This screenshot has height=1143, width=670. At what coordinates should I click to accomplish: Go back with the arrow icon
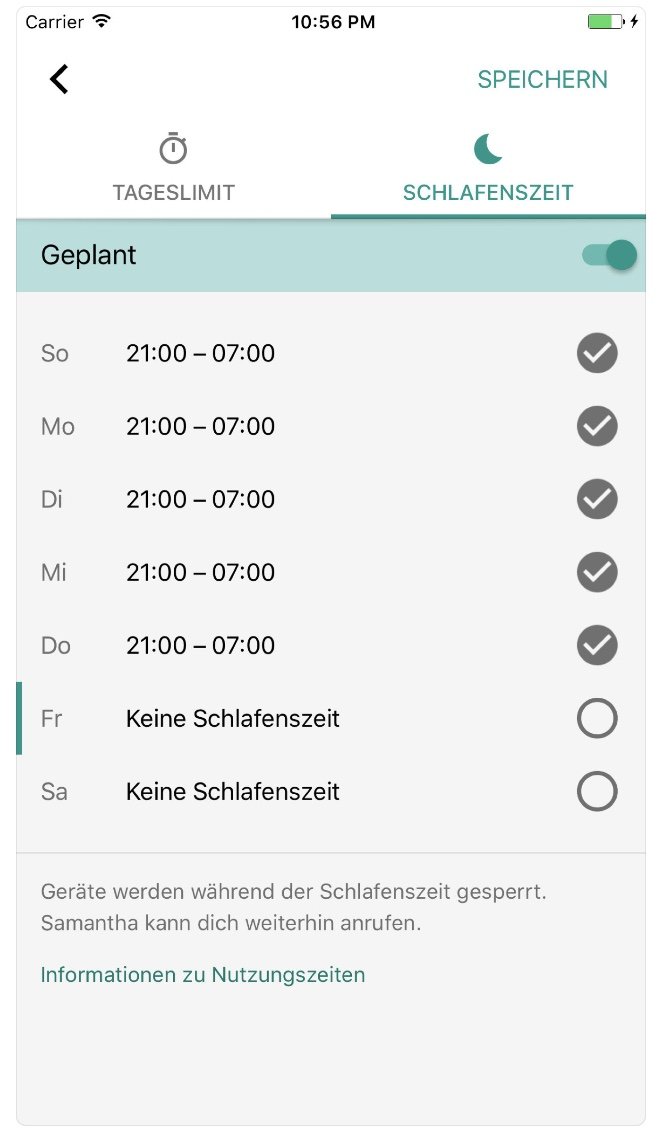(x=59, y=79)
